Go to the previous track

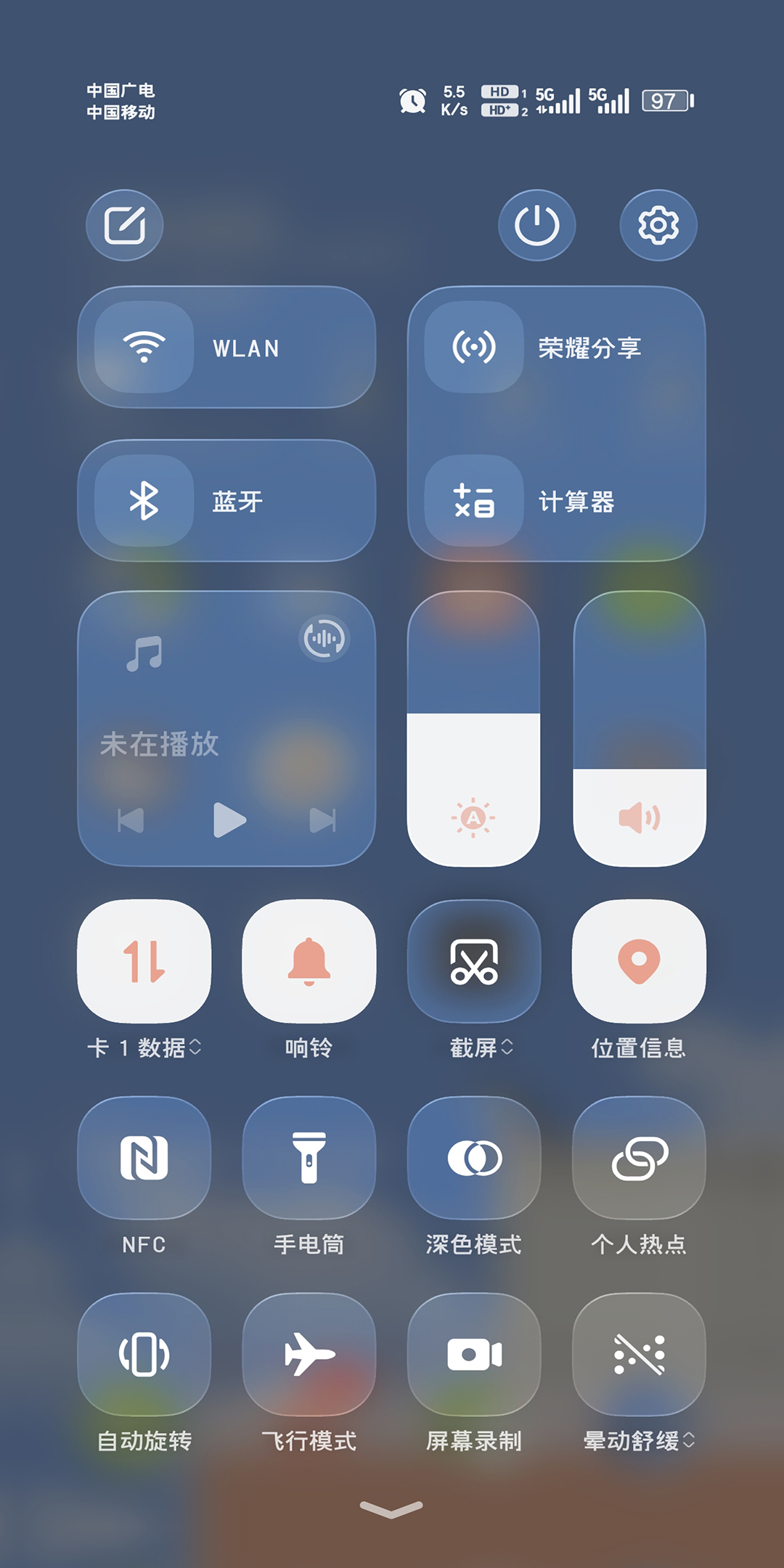(x=131, y=820)
